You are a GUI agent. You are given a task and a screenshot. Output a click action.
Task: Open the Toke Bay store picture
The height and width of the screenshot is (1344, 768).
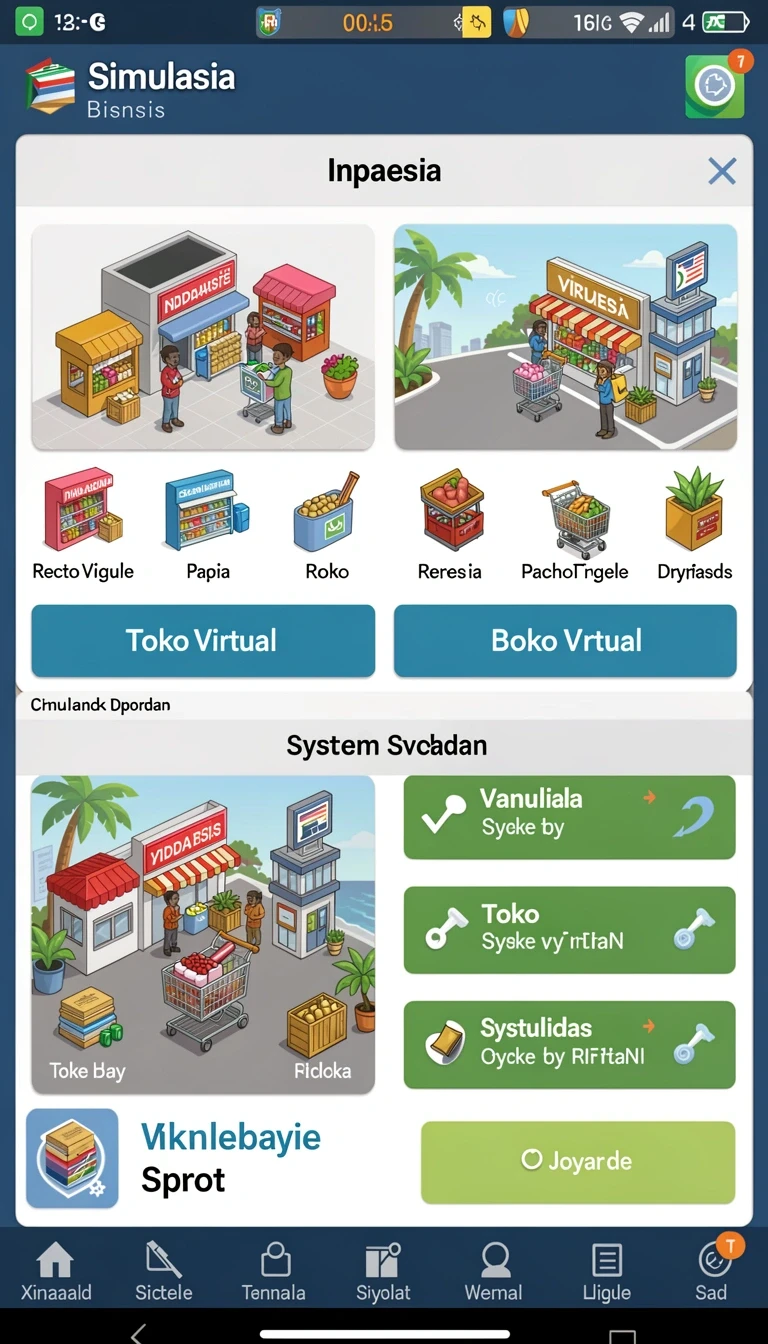click(x=203, y=934)
